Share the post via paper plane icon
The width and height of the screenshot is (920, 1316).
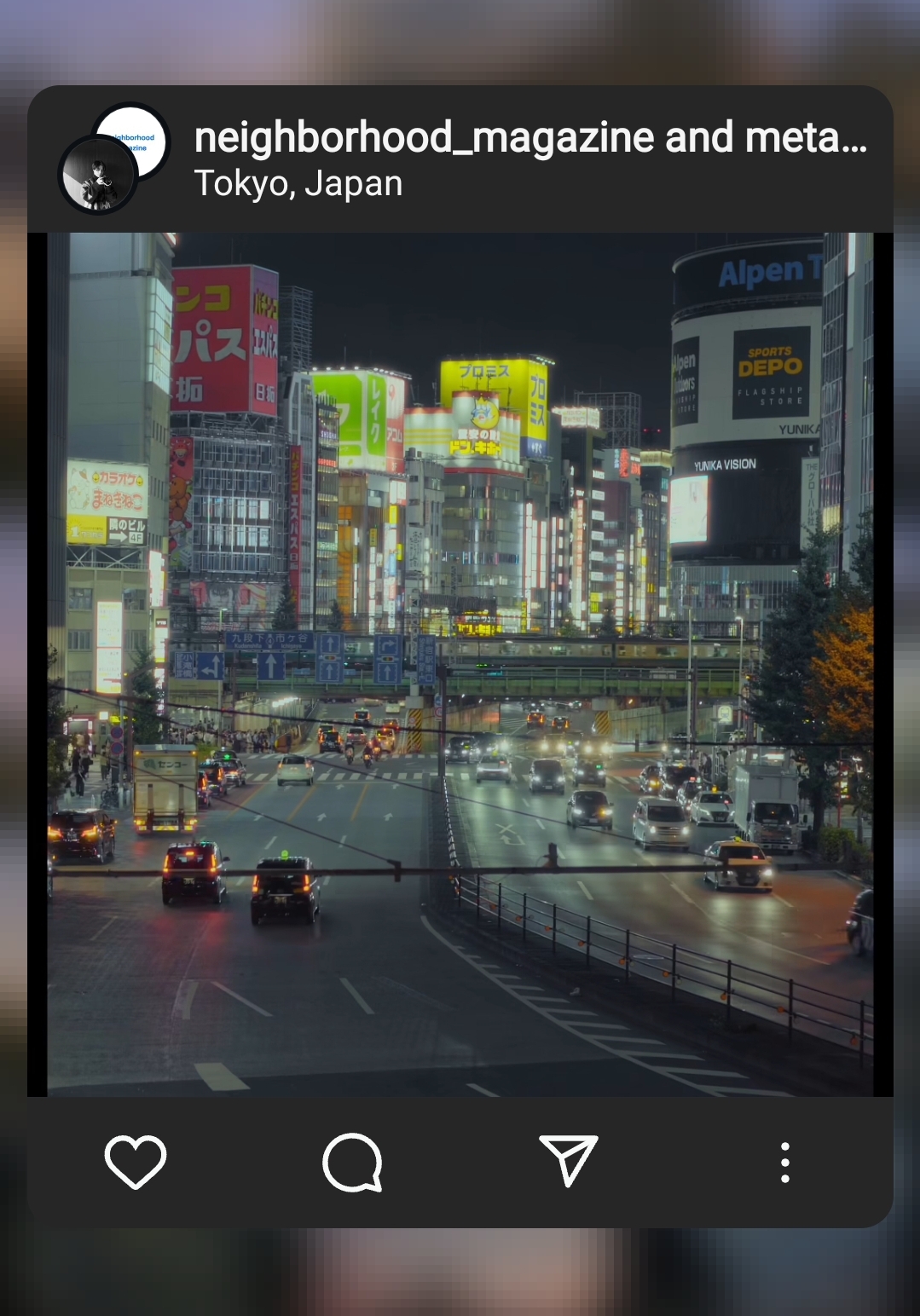click(569, 1161)
